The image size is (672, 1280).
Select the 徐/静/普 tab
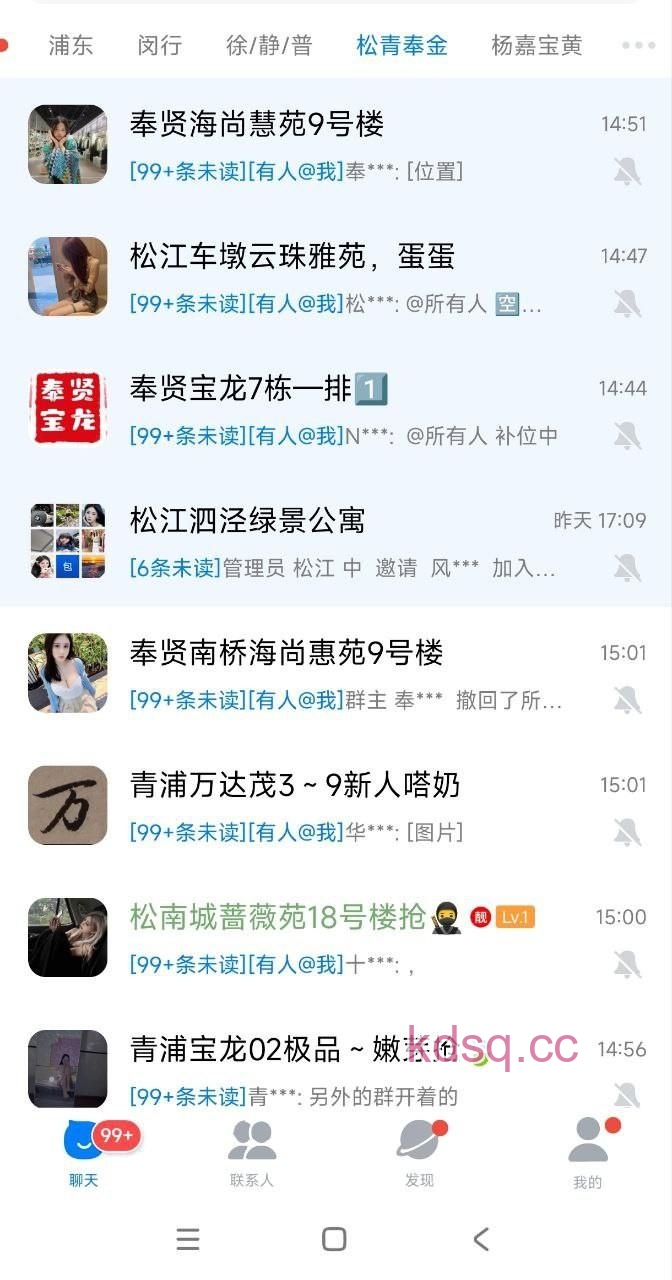[269, 45]
